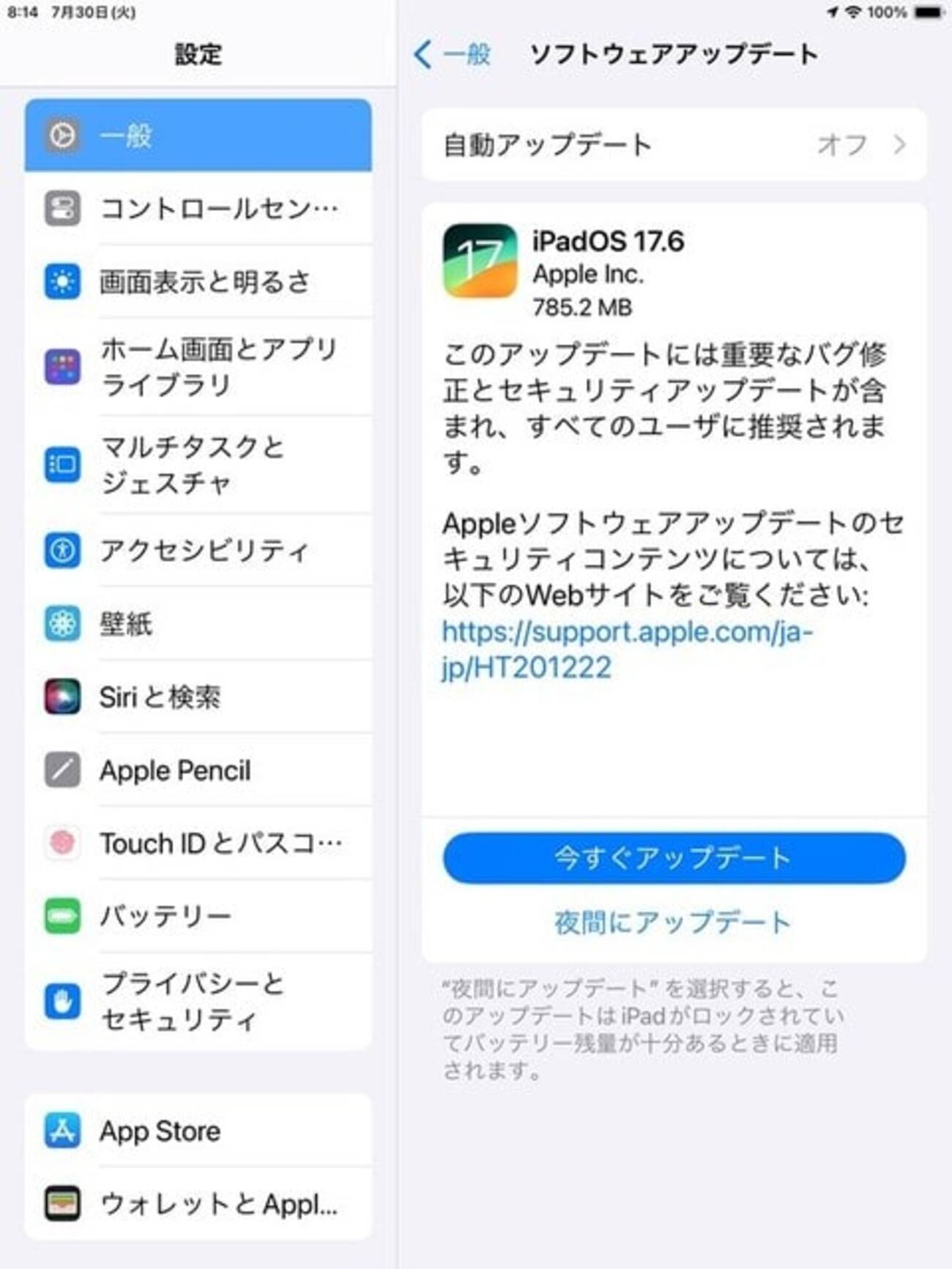Open アクセシビリティ settings
952x1269 pixels.
pos(198,550)
